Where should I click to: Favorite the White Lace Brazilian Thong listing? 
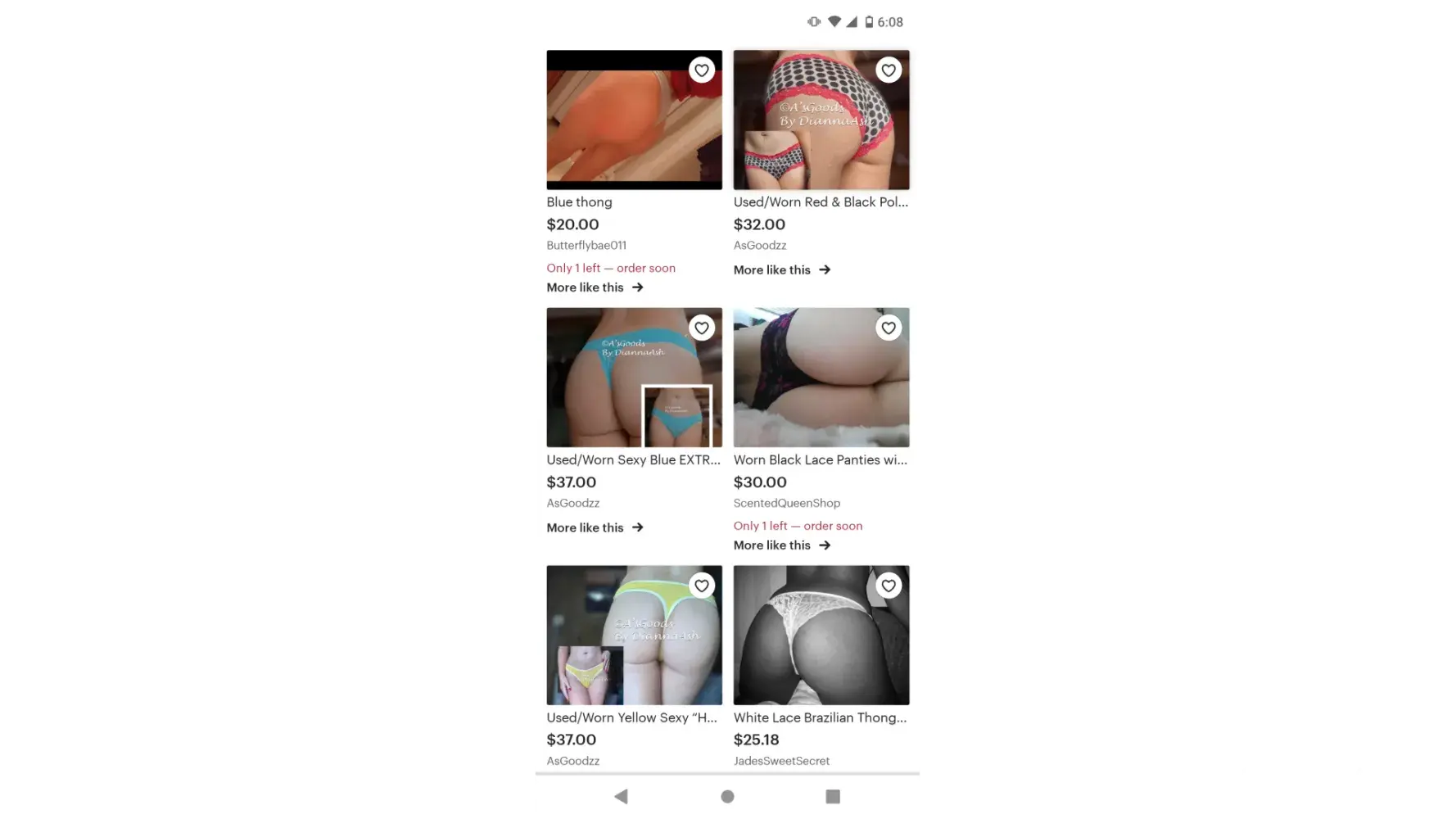(888, 586)
